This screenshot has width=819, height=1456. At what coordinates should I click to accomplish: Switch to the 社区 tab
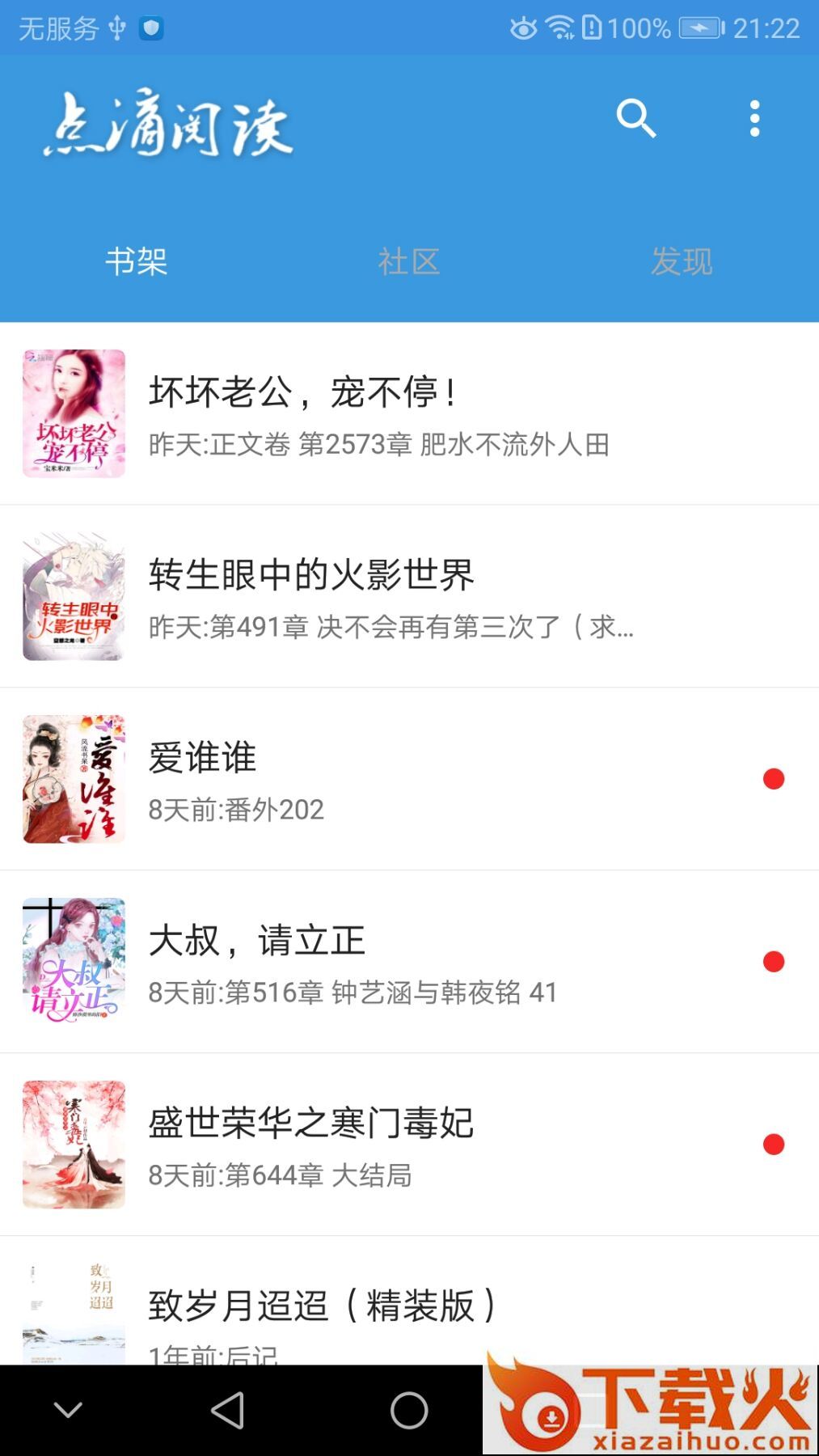pos(409,261)
